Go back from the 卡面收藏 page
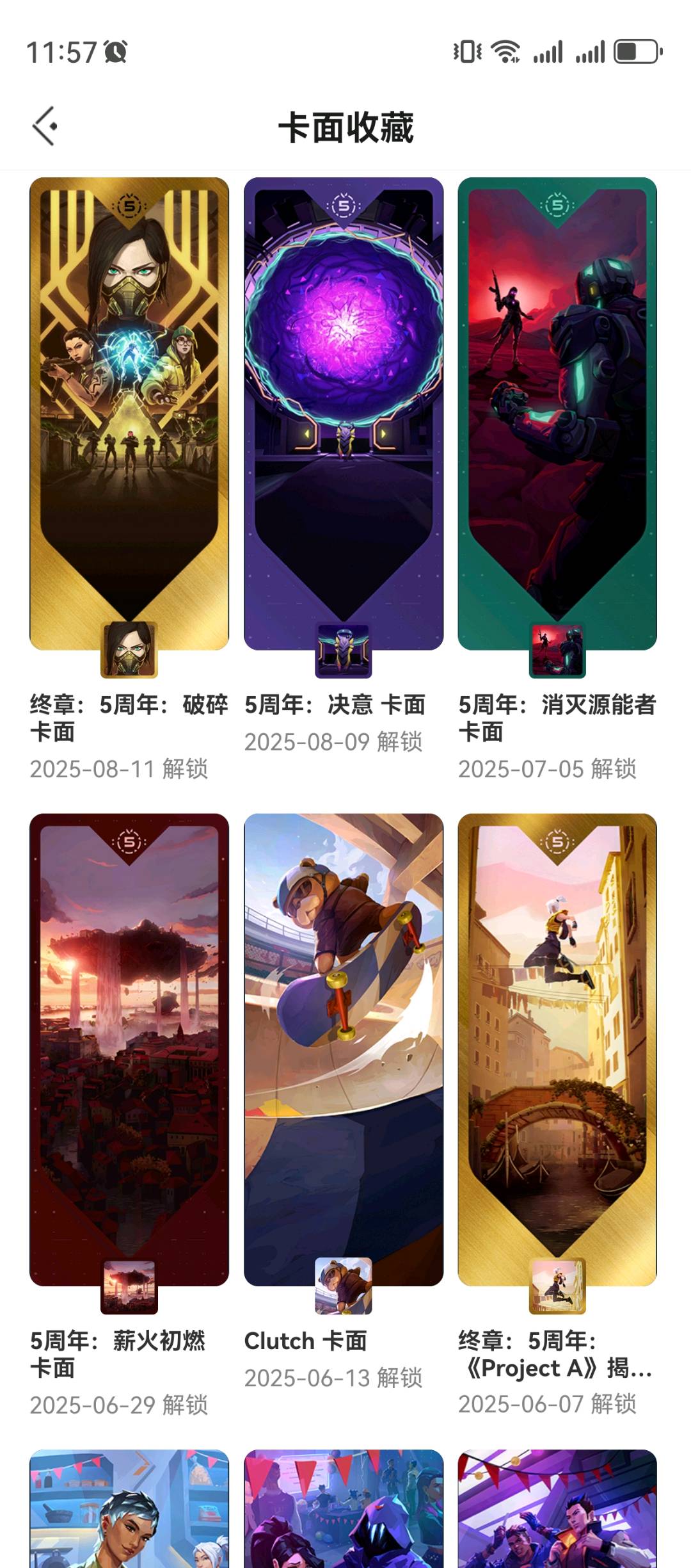The width and height of the screenshot is (691, 1568). pos(45,126)
